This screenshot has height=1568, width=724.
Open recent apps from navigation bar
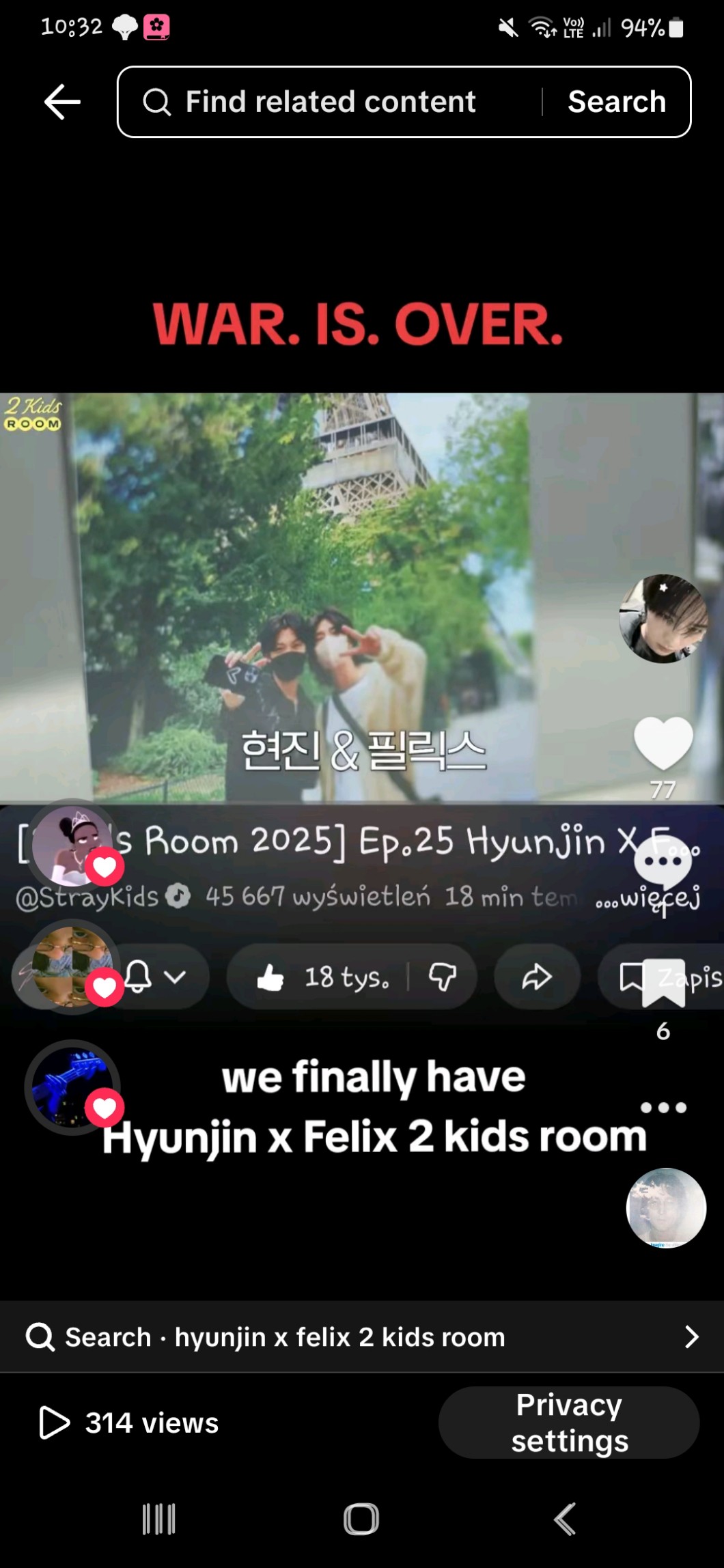pyautogui.click(x=158, y=1519)
